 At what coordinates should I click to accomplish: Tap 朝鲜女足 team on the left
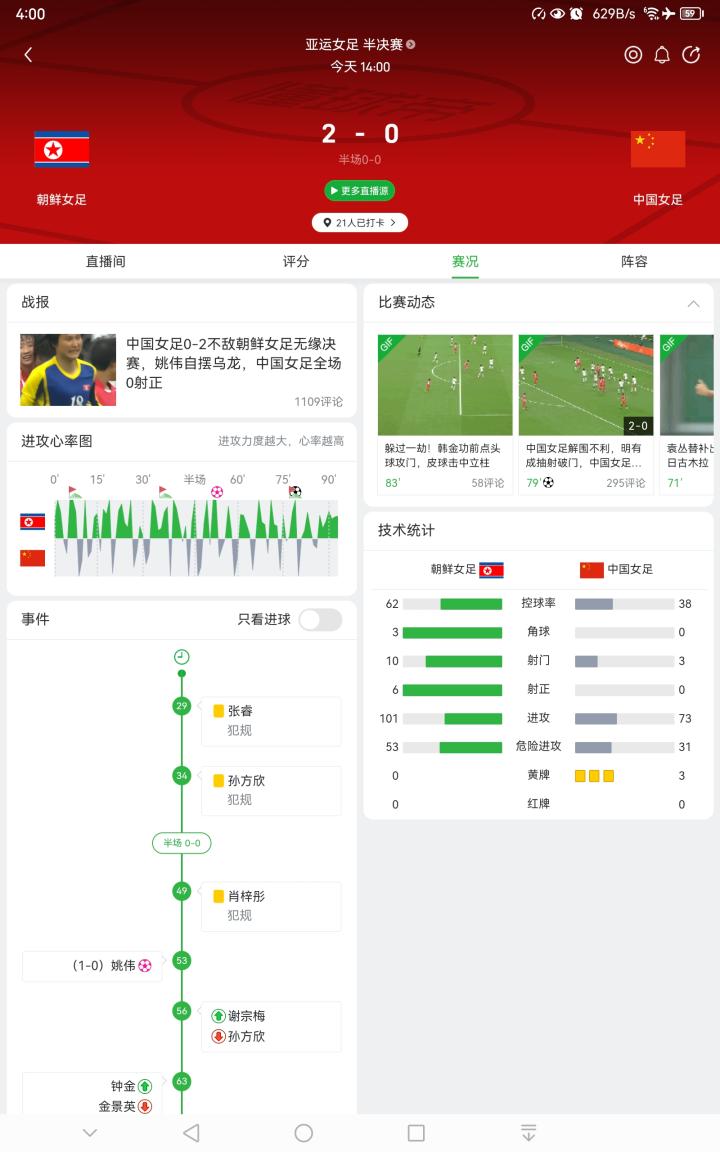tap(62, 169)
